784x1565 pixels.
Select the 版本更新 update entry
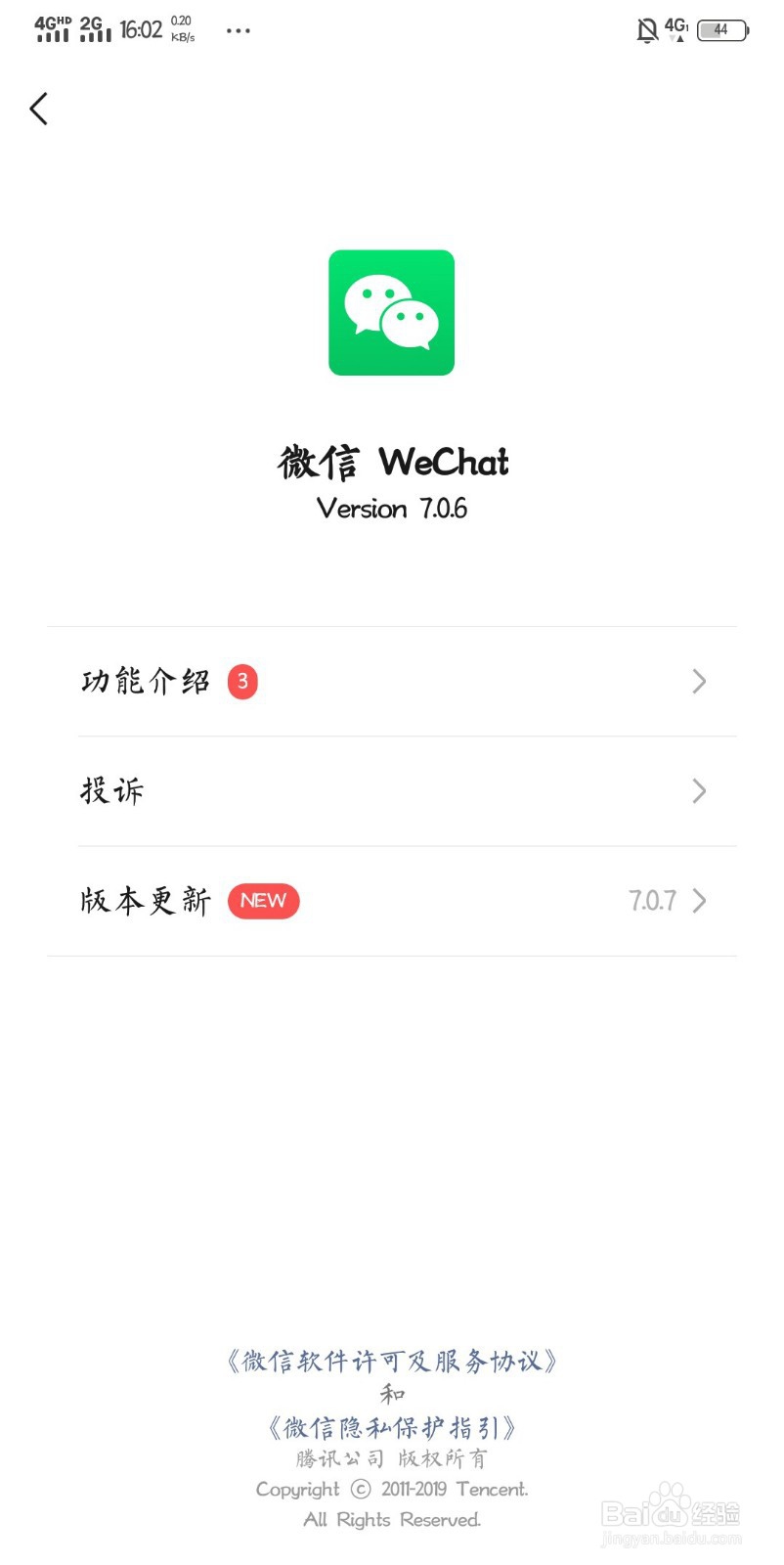click(x=145, y=901)
